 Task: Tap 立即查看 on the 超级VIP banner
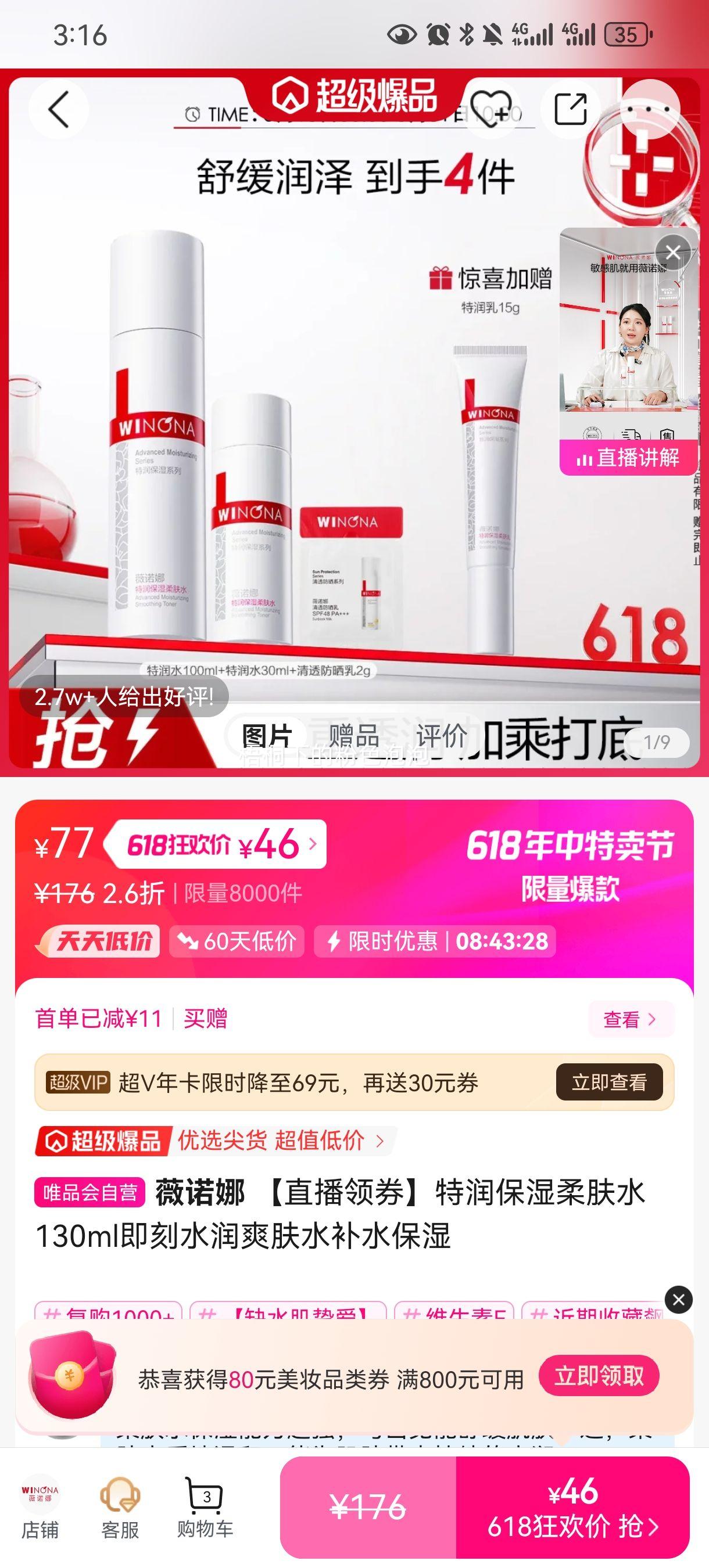click(608, 1083)
